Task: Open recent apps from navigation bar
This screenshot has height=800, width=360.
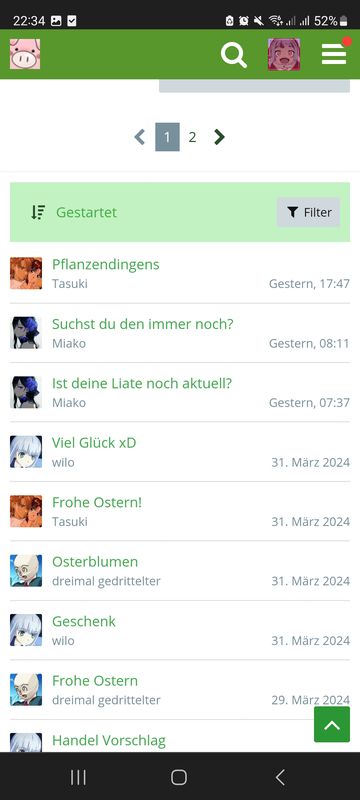Action: (x=78, y=777)
